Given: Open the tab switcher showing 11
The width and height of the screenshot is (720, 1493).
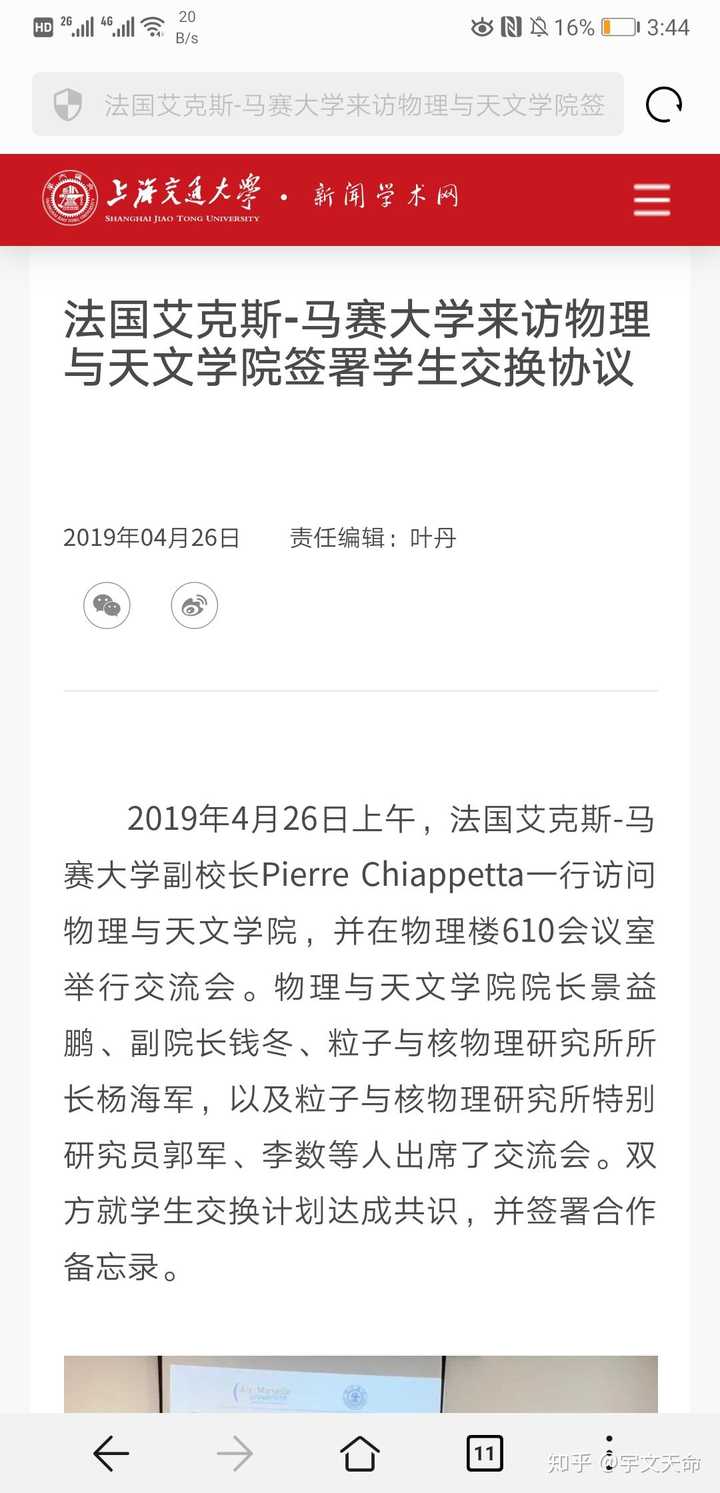Looking at the screenshot, I should point(485,1453).
